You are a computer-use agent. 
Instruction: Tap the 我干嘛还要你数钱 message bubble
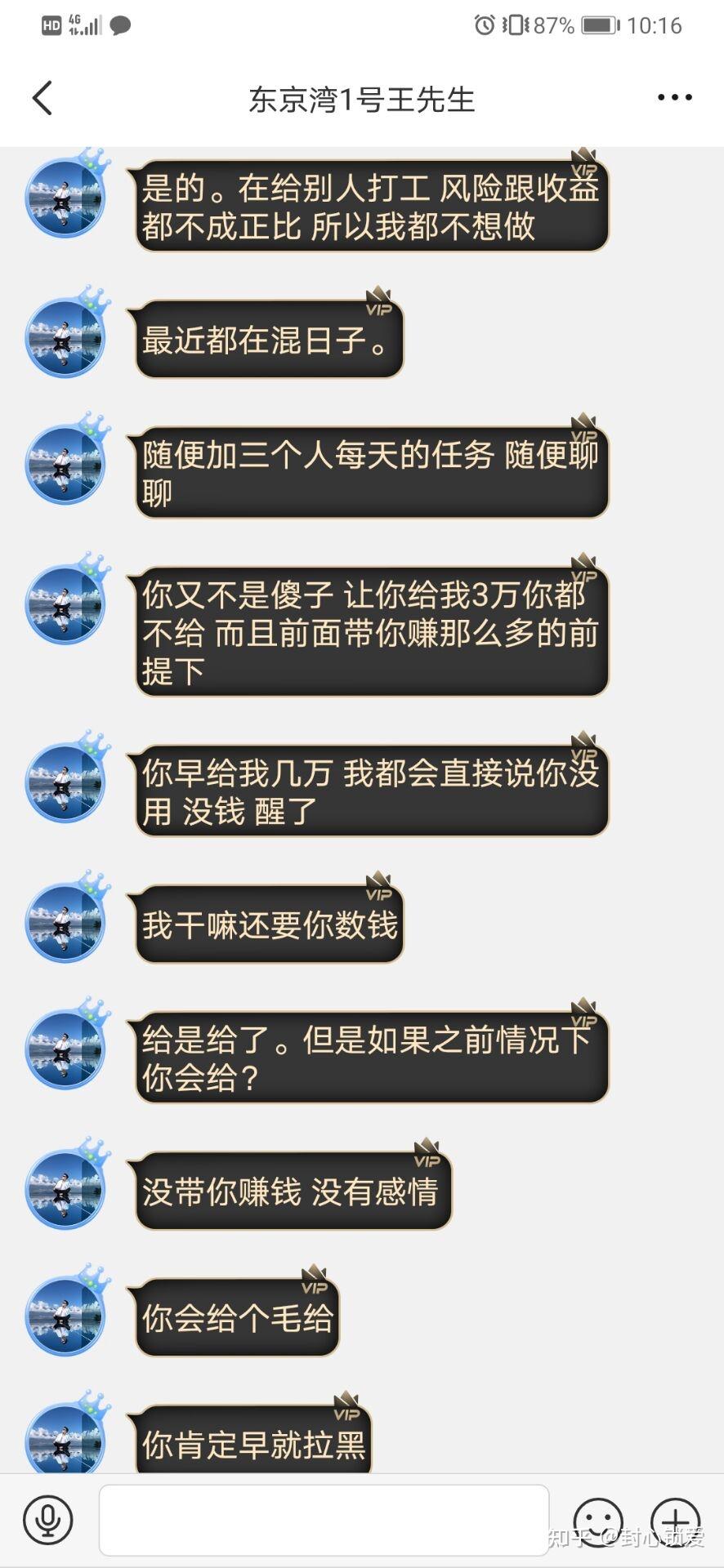click(x=270, y=923)
